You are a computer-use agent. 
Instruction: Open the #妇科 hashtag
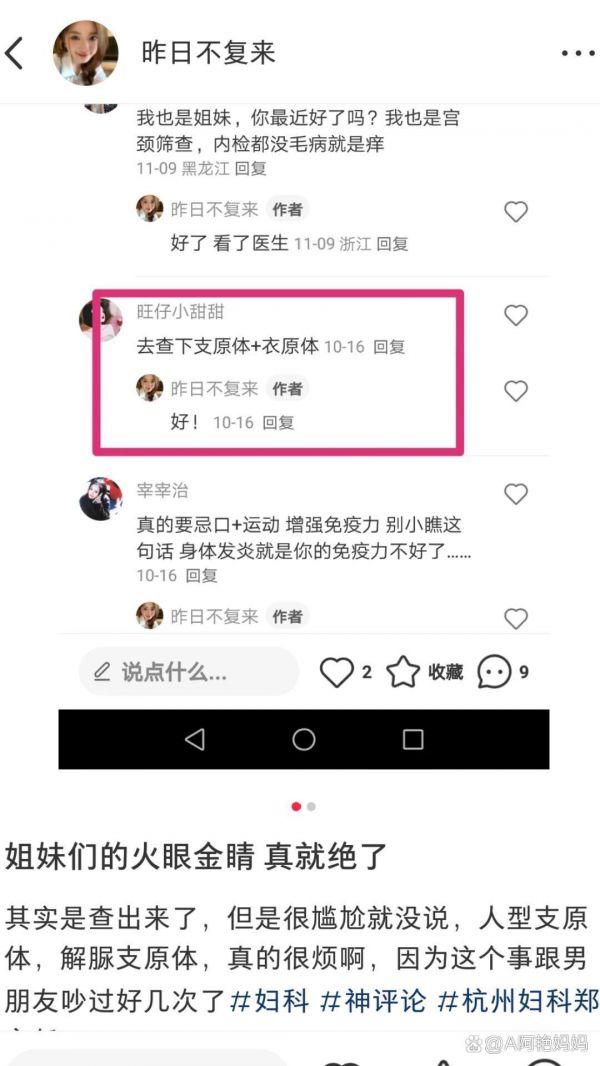point(270,1000)
